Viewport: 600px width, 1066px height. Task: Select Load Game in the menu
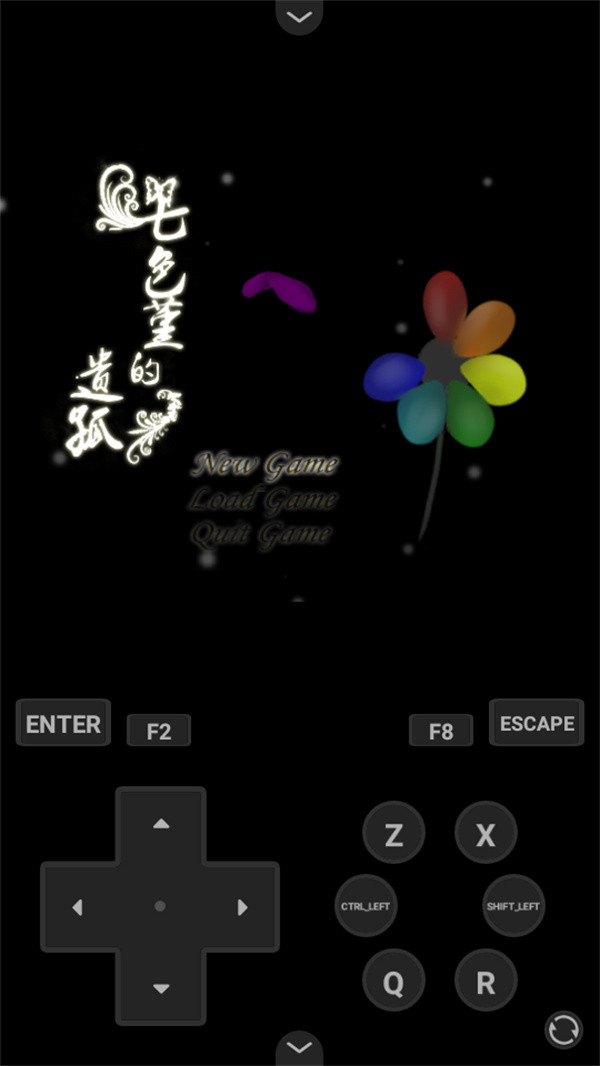pos(263,499)
